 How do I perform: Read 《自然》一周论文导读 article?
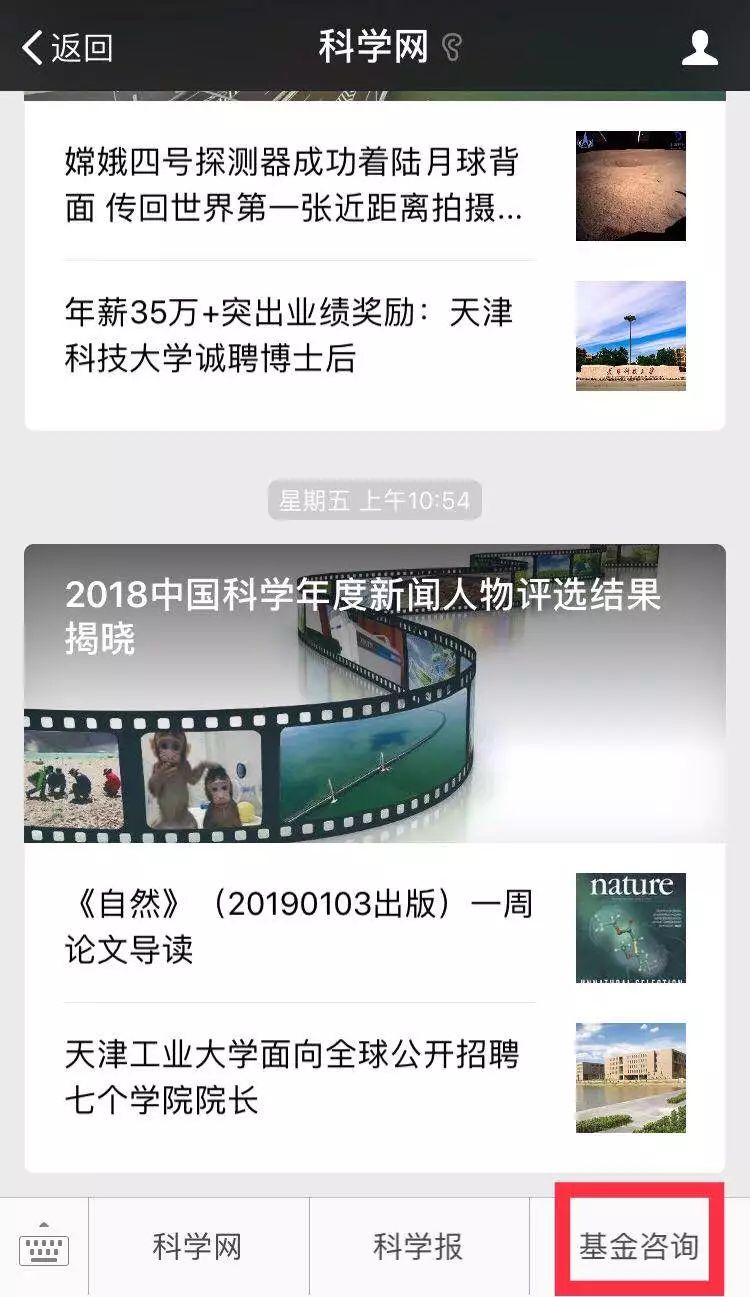coord(300,927)
